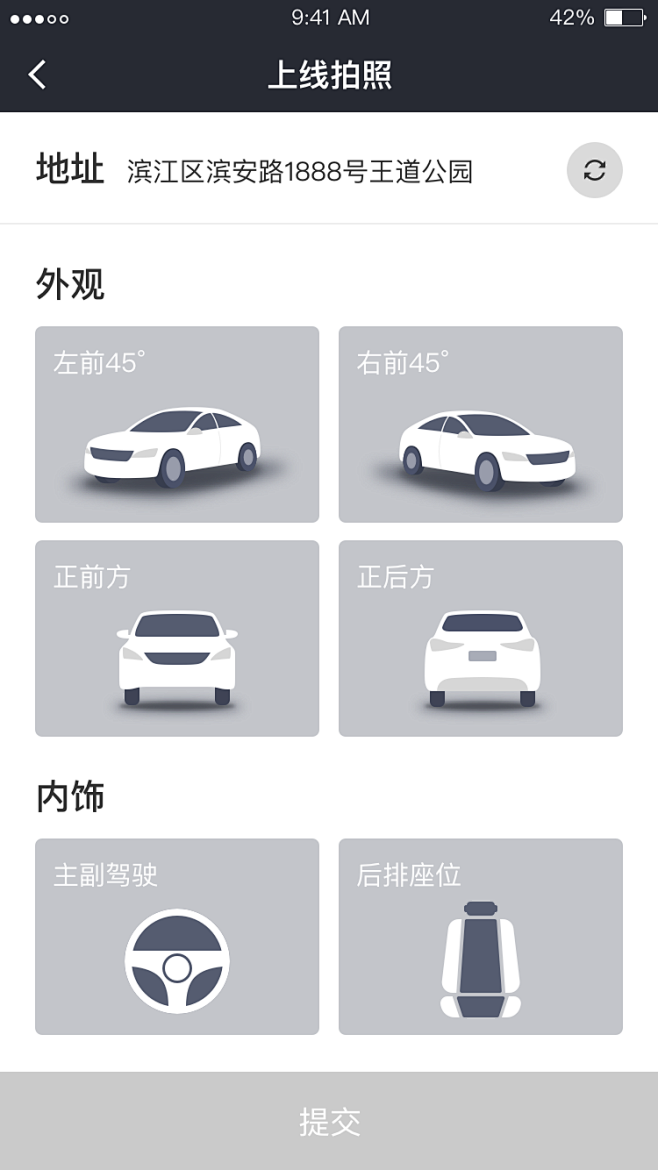Take the 正前方 front photo
This screenshot has height=1170, width=658.
[177, 638]
